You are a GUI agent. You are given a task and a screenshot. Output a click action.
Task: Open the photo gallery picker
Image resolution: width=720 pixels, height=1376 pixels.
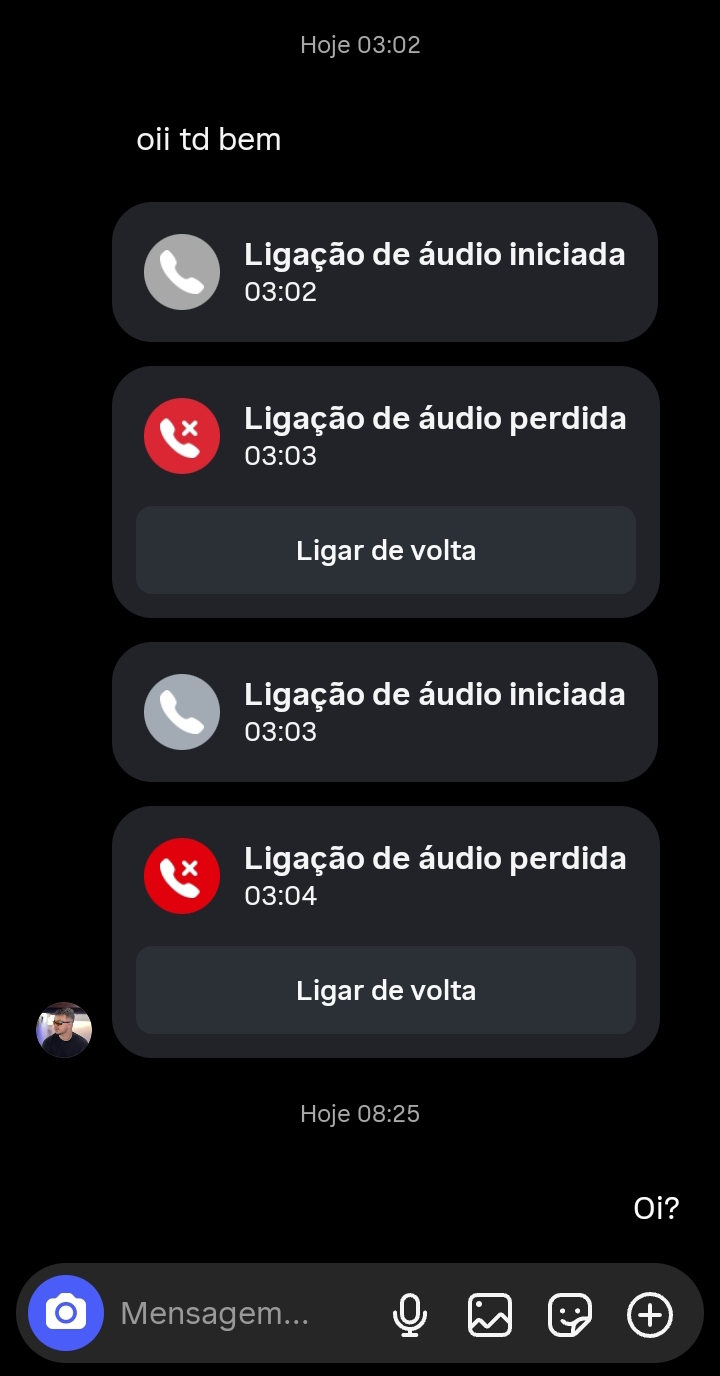tap(490, 1314)
